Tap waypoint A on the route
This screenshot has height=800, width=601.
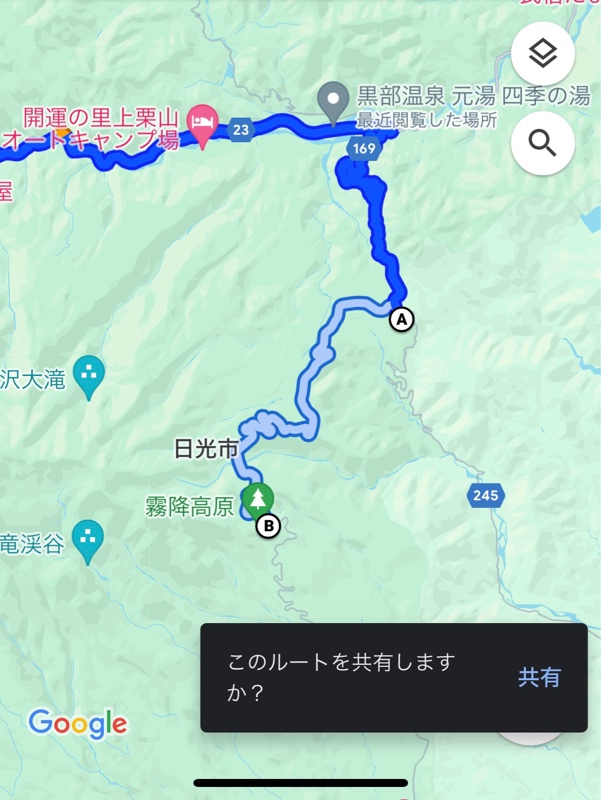400,320
